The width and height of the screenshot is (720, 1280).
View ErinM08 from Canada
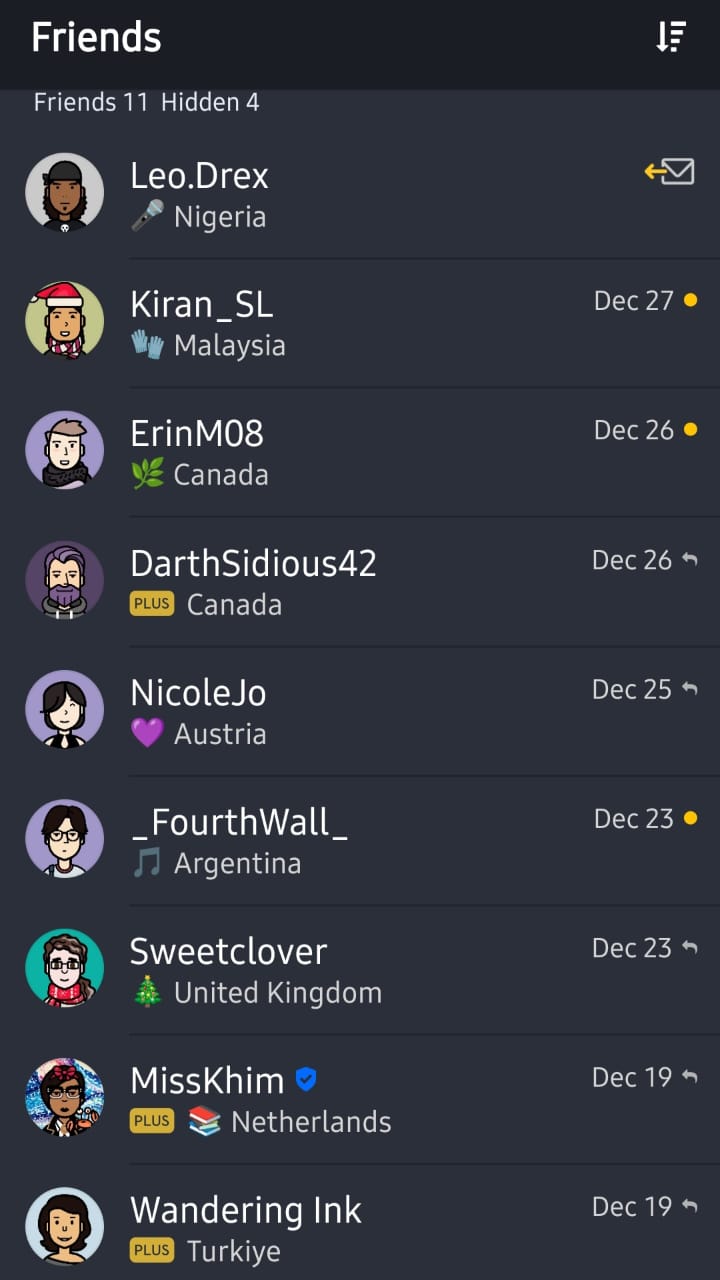(x=360, y=452)
